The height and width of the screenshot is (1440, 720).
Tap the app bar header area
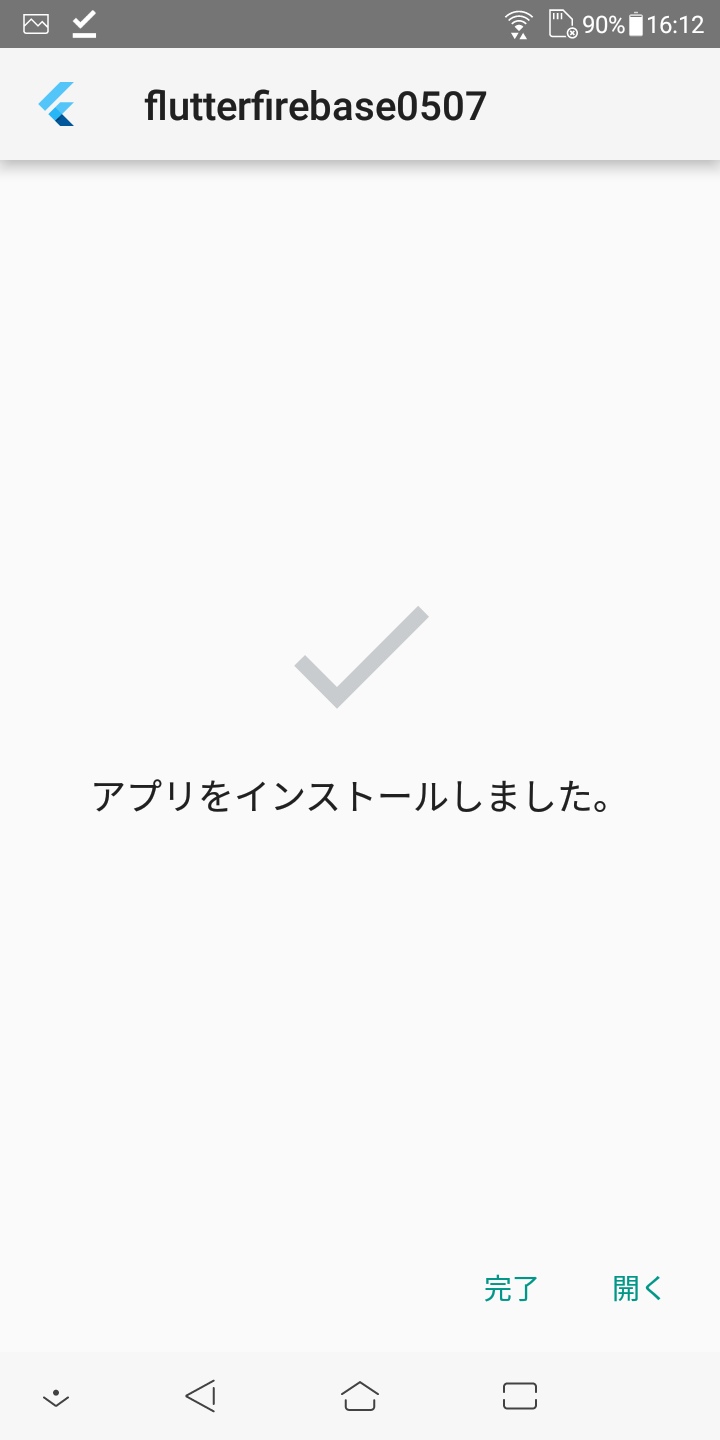pyautogui.click(x=360, y=103)
